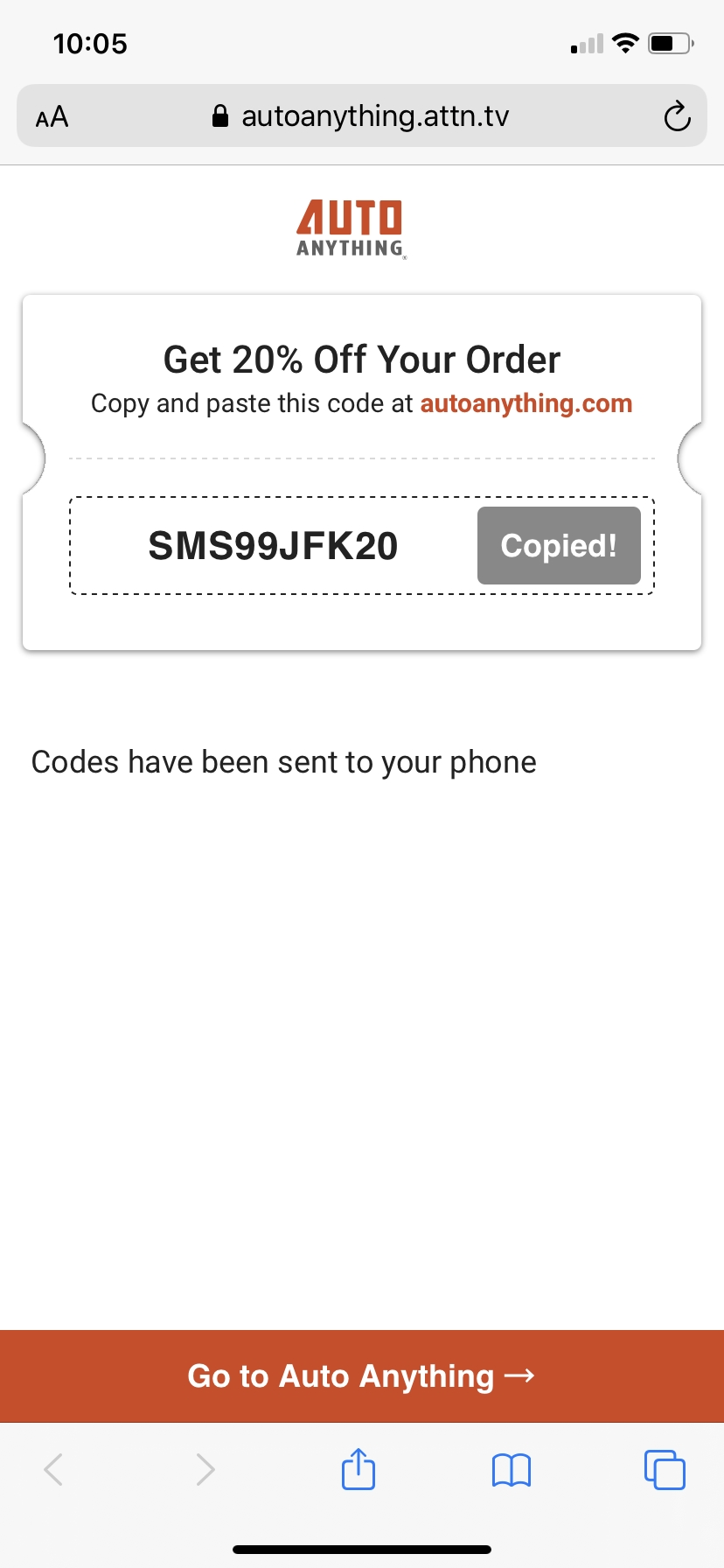724x1568 pixels.
Task: Go to Auto Anything website
Action: click(361, 1375)
